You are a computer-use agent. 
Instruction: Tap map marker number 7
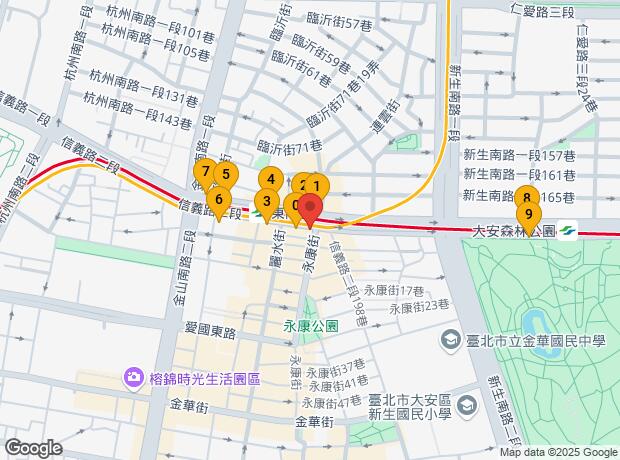205,172
